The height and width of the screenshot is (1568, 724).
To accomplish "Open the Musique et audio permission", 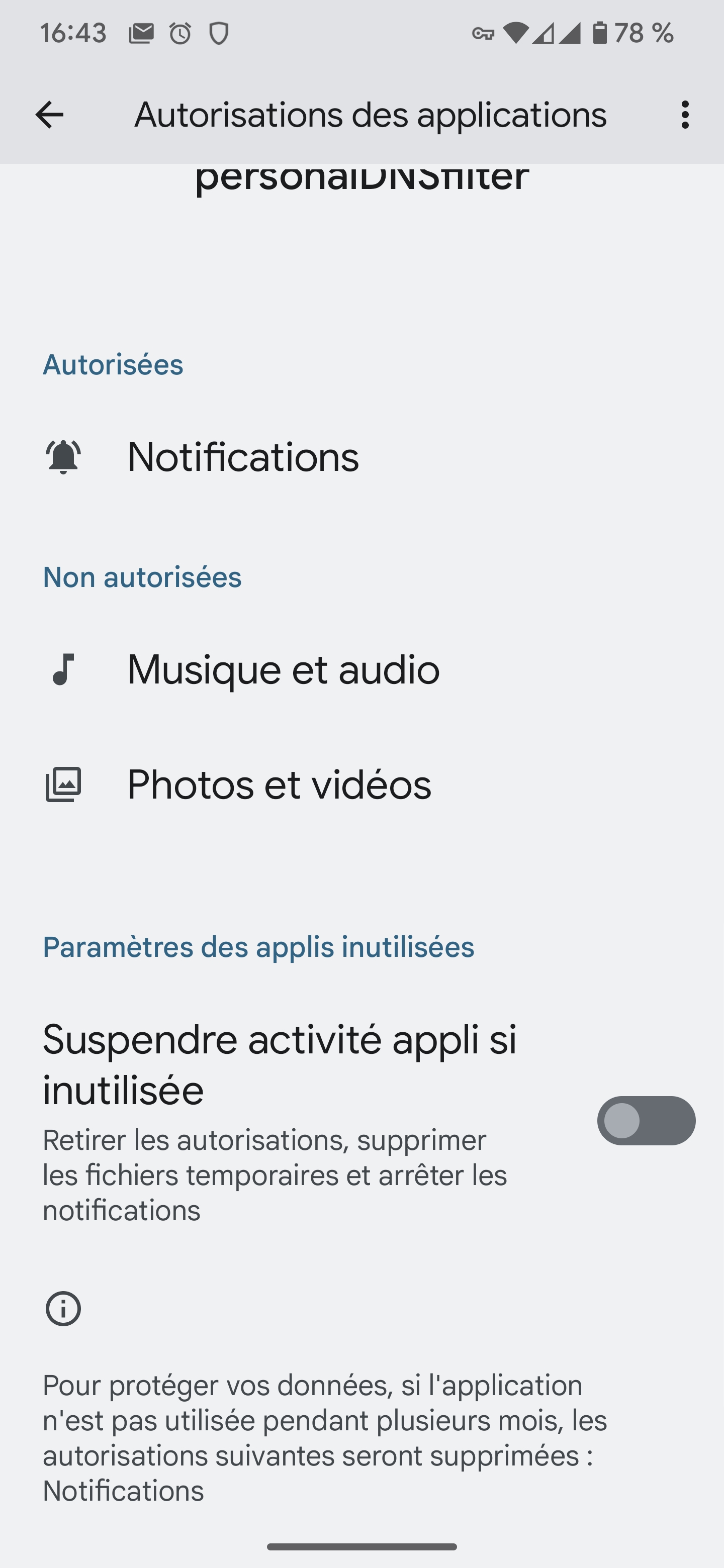I will point(283,669).
